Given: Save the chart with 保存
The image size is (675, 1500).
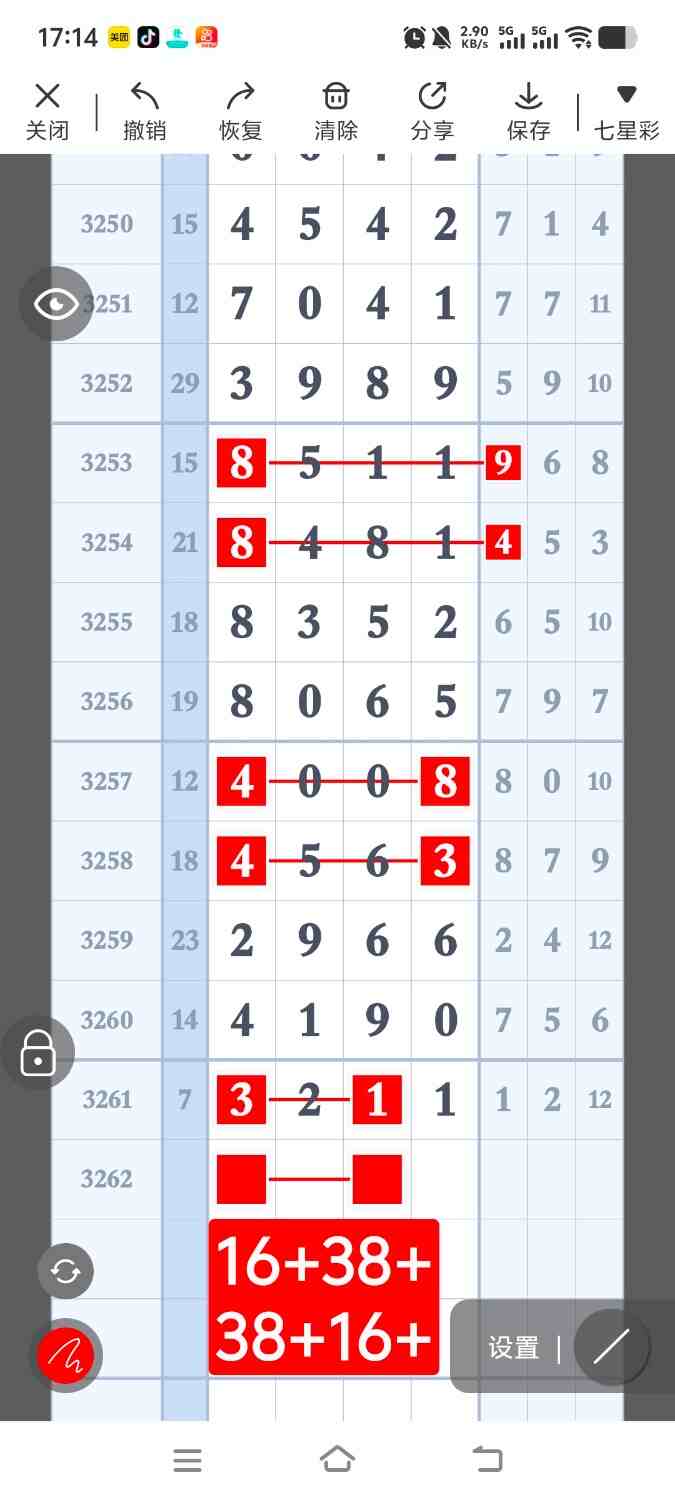Looking at the screenshot, I should (528, 110).
